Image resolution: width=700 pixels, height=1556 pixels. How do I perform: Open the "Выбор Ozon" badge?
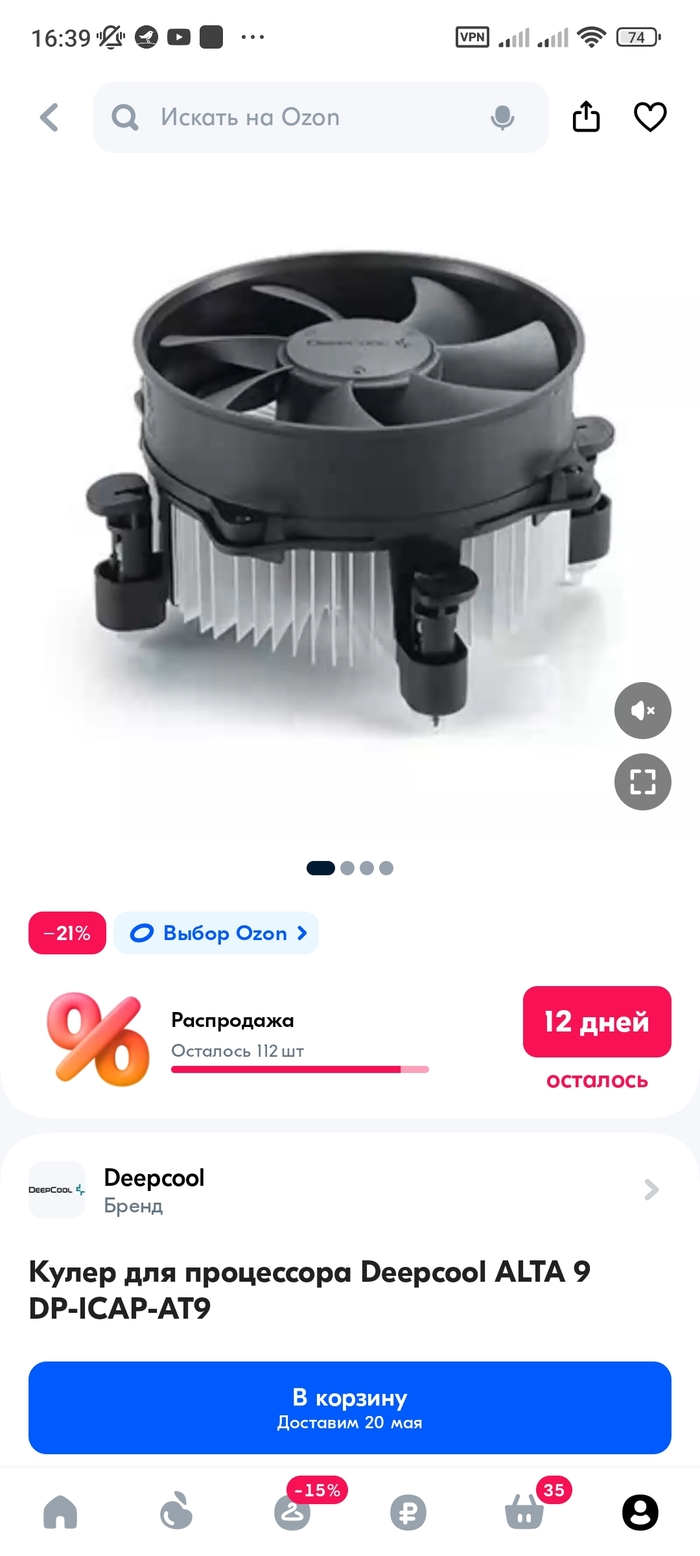pyautogui.click(x=216, y=933)
